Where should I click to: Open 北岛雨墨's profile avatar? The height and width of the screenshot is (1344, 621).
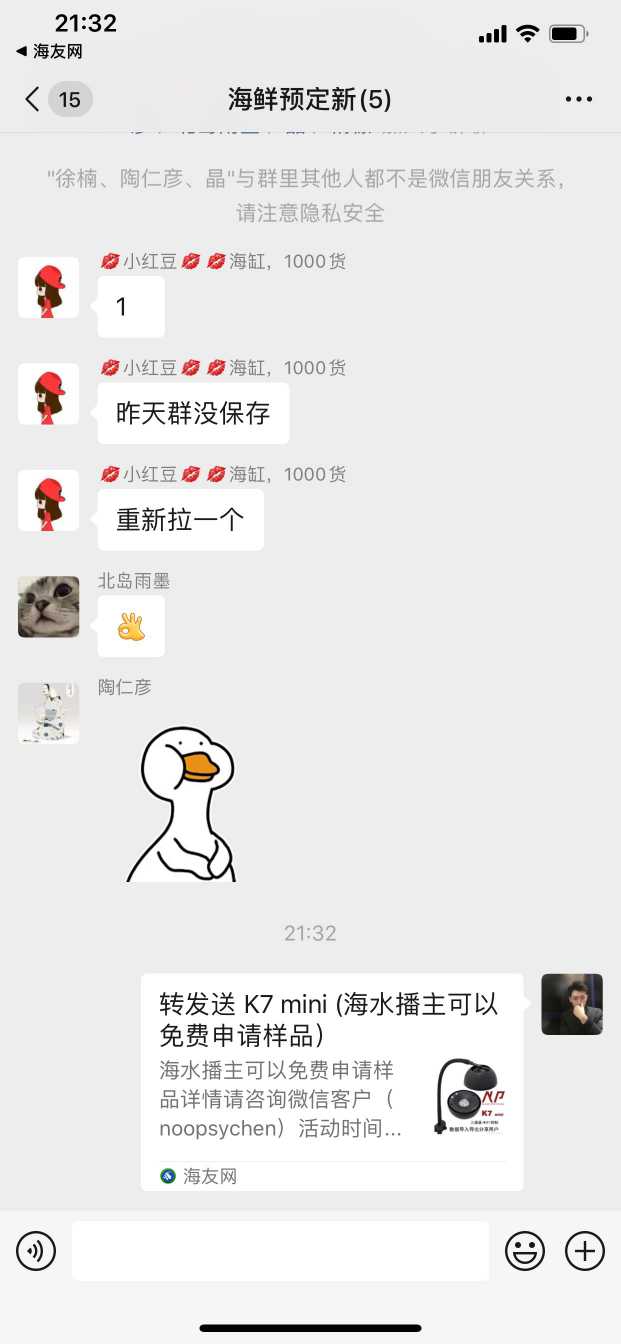[48, 607]
